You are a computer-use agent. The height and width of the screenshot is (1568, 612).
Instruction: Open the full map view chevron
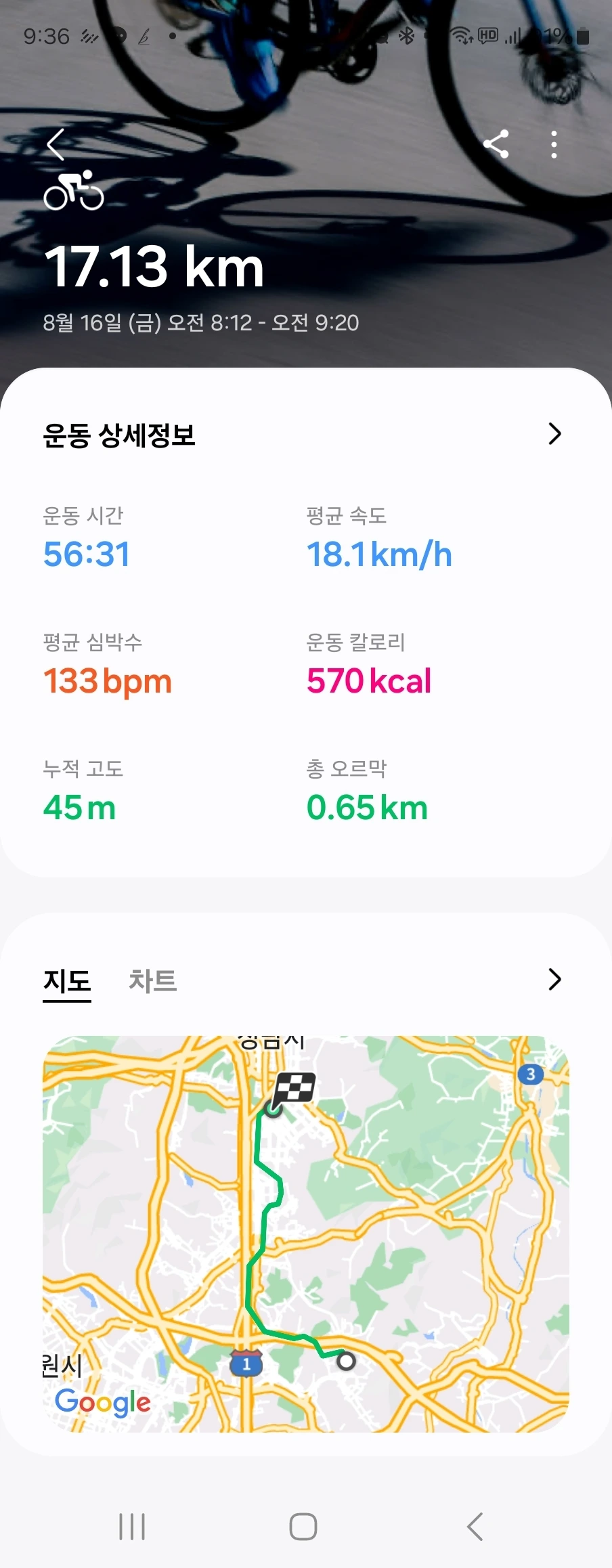coord(554,979)
